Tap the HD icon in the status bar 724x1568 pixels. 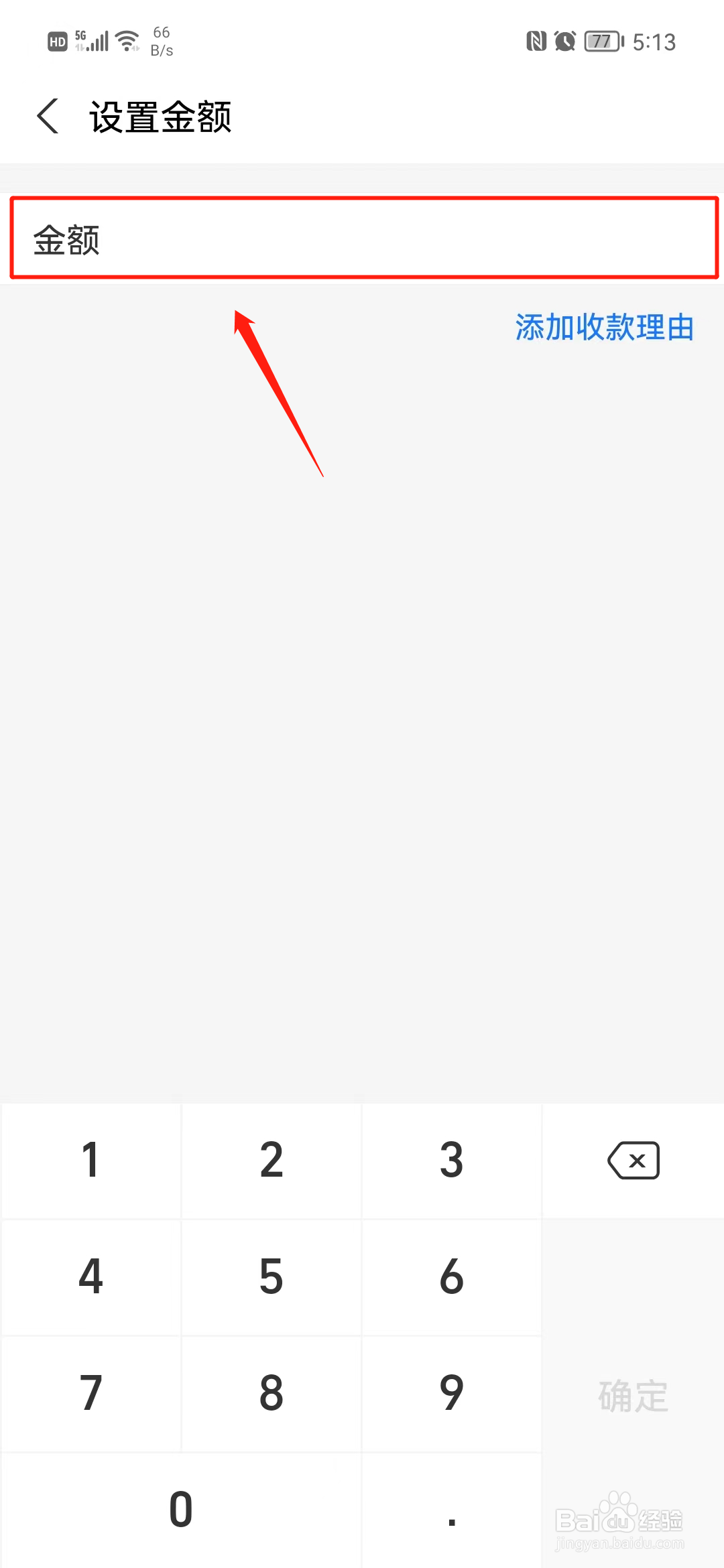click(56, 42)
